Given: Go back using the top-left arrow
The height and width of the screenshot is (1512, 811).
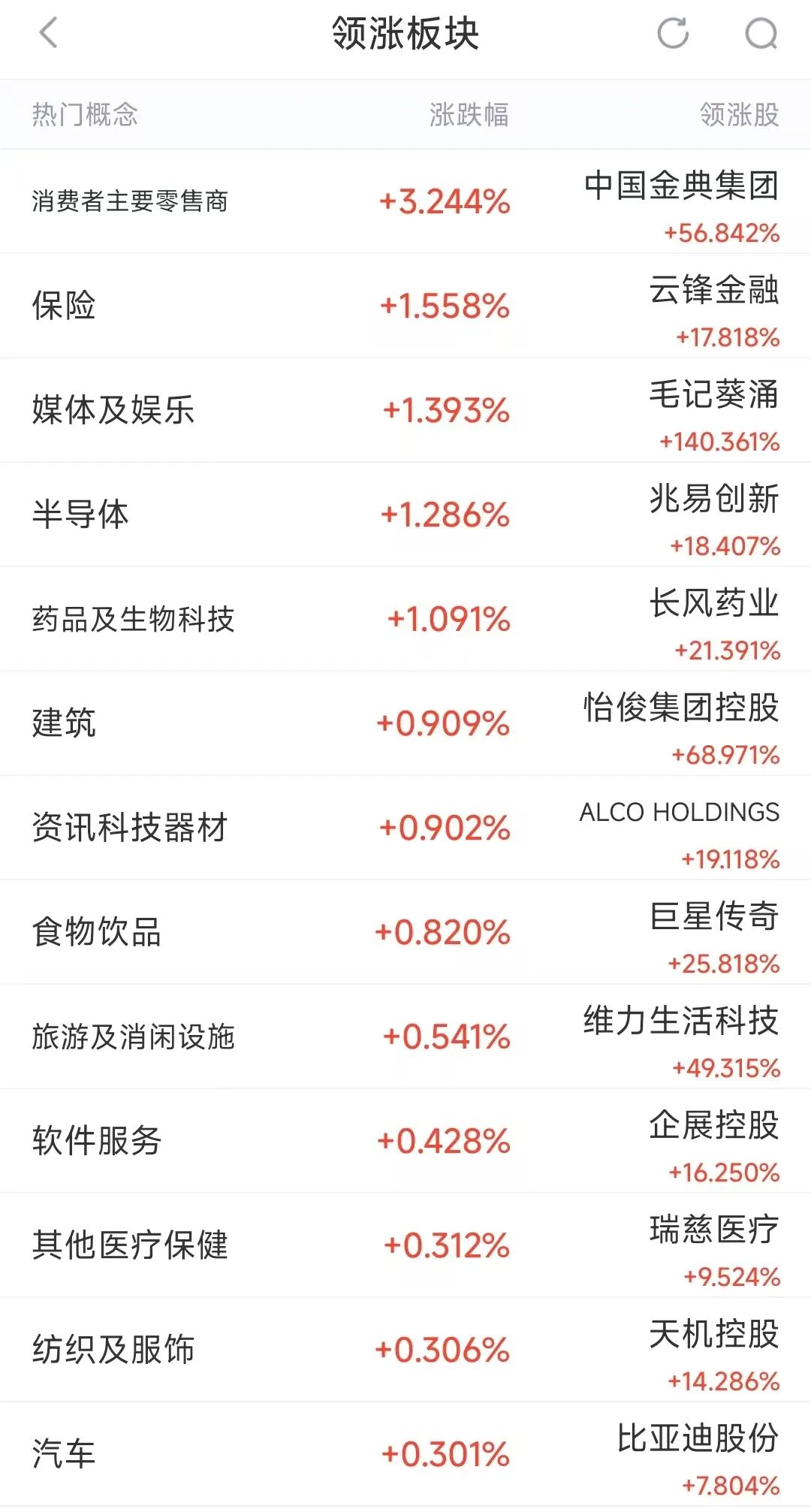Looking at the screenshot, I should (49, 34).
